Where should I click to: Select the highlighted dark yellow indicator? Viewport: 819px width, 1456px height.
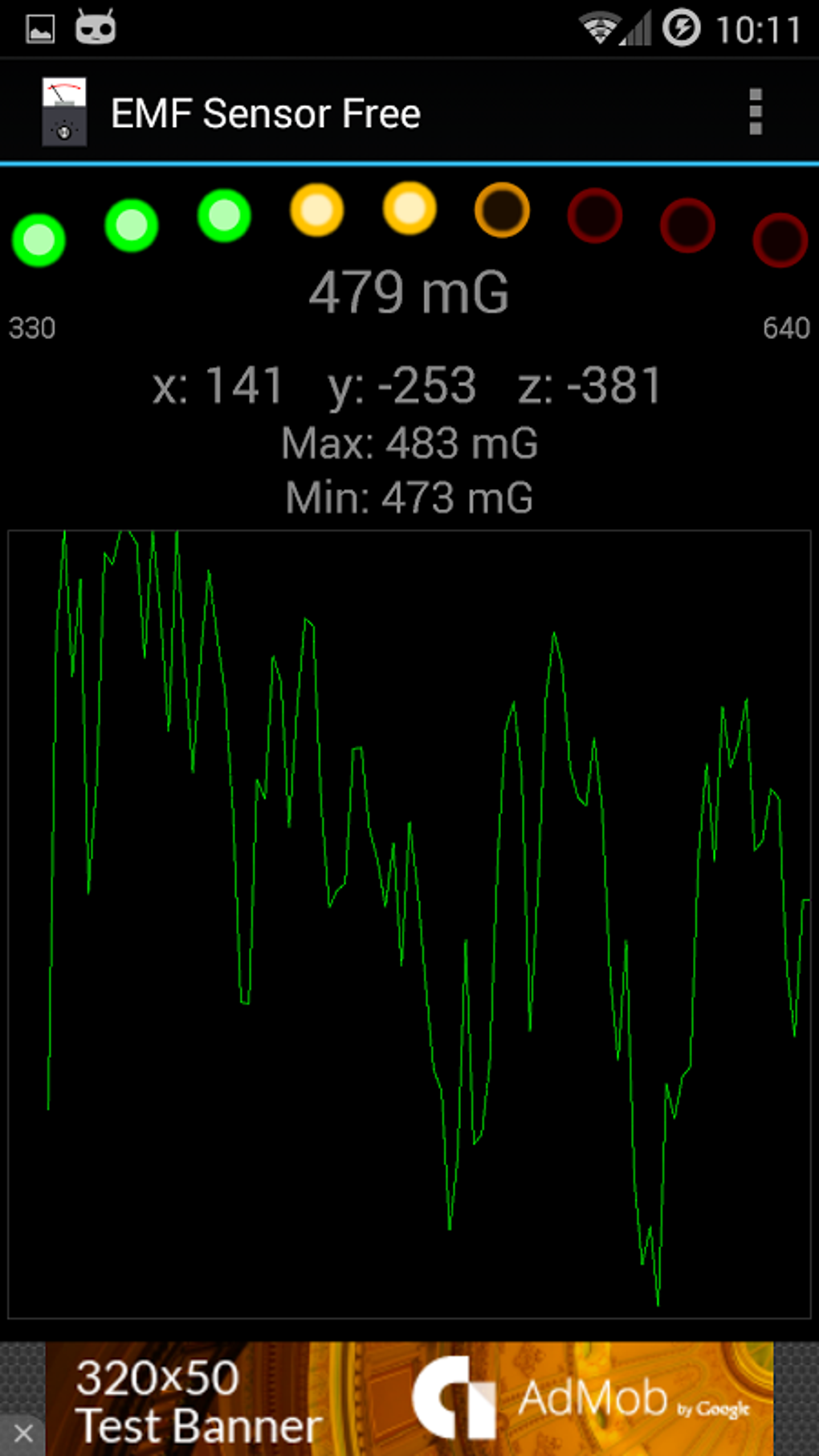point(502,209)
